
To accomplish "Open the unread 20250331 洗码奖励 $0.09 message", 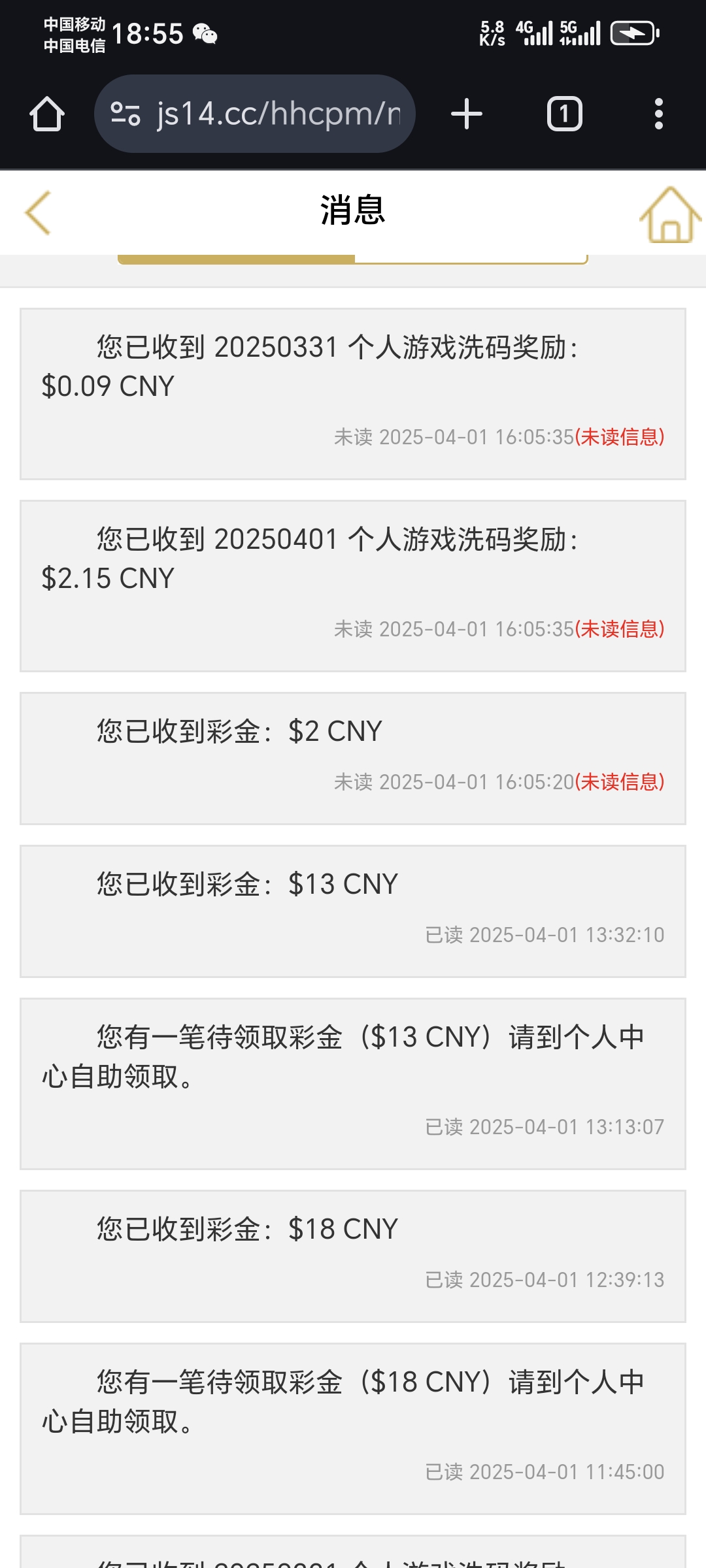I will point(353,394).
